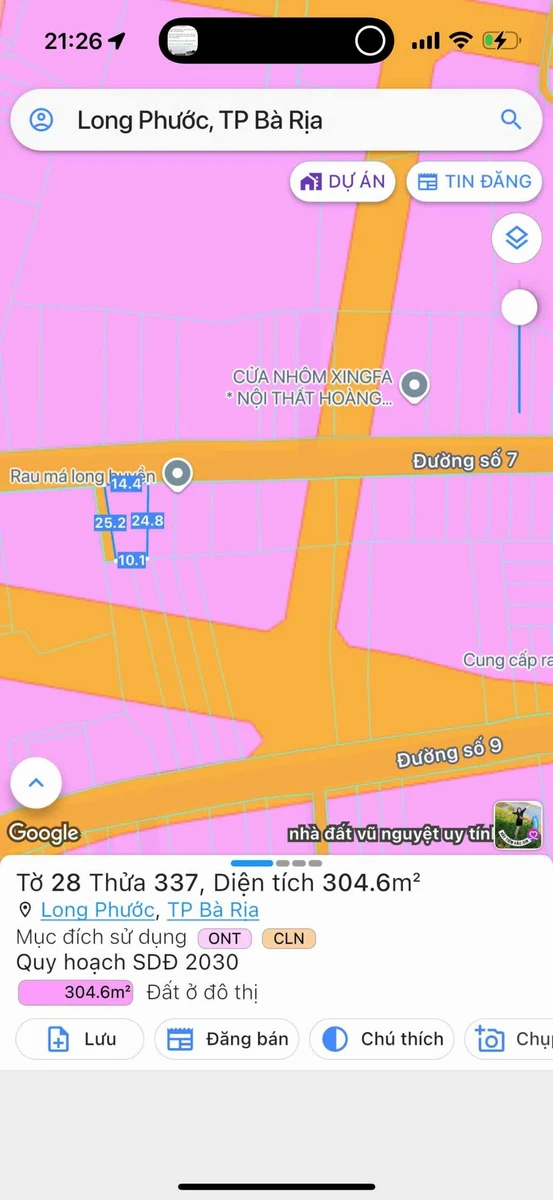This screenshot has width=553, height=1200.
Task: Expand the panel with the up-arrow button
Action: click(x=37, y=783)
